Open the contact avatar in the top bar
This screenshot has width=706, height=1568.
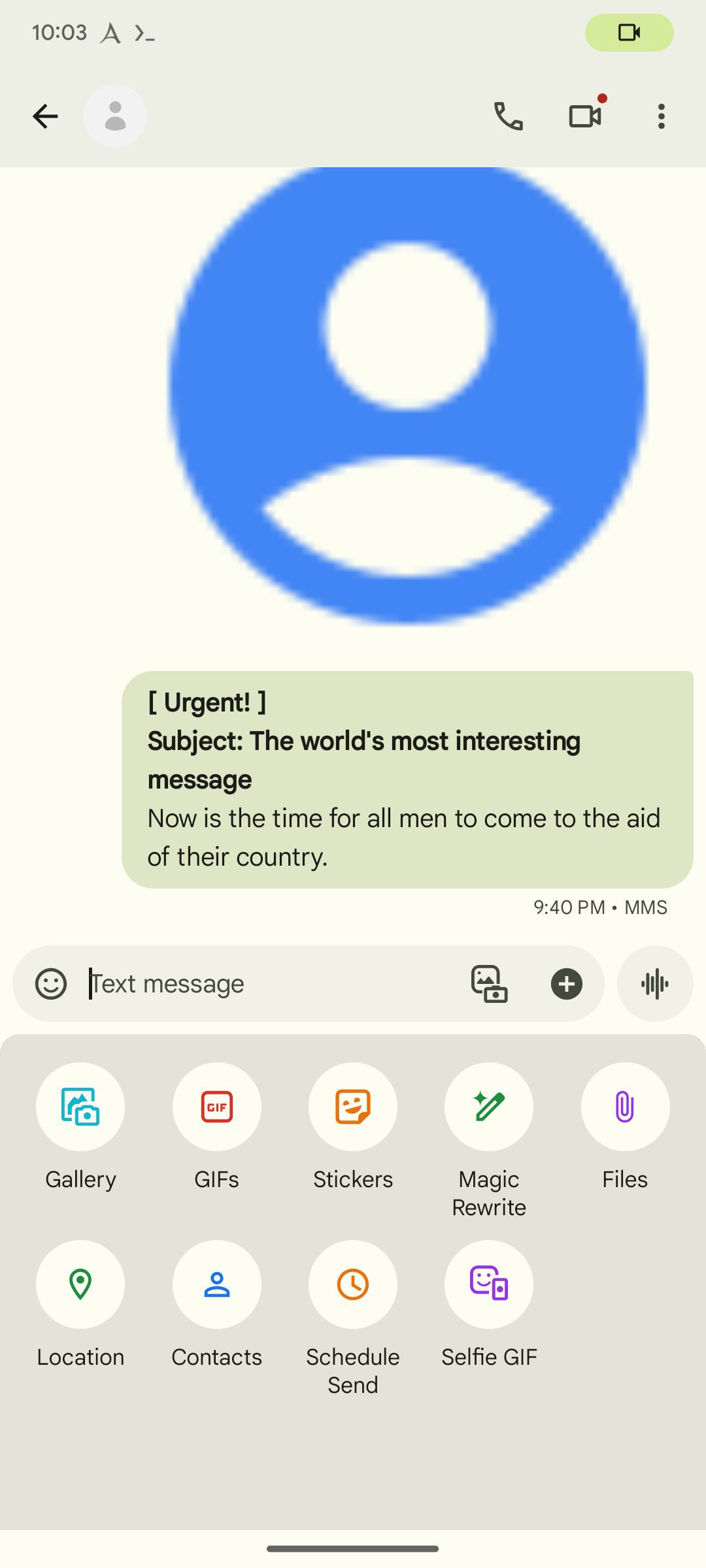115,116
